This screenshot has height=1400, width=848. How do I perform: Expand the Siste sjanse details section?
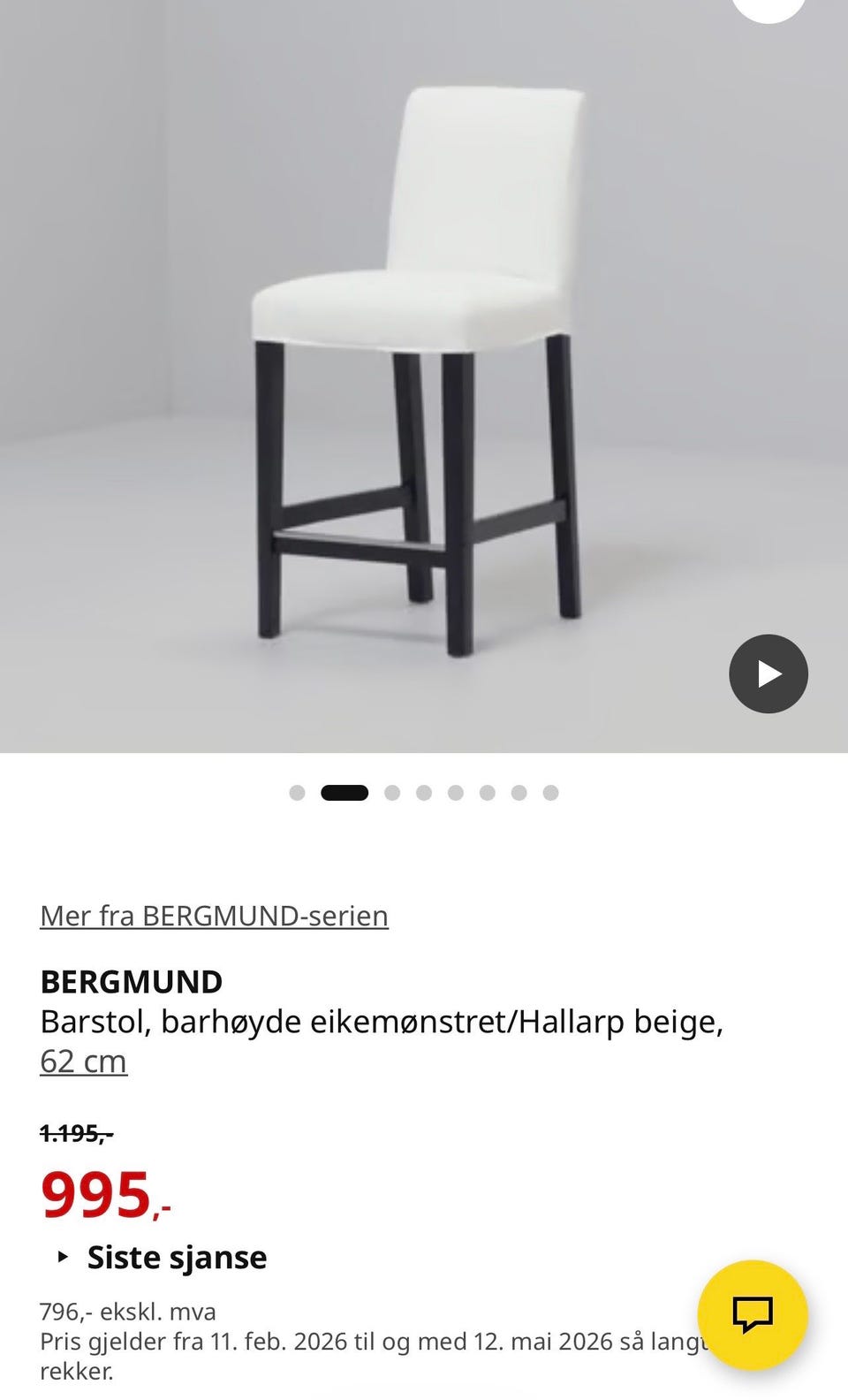click(x=176, y=1256)
